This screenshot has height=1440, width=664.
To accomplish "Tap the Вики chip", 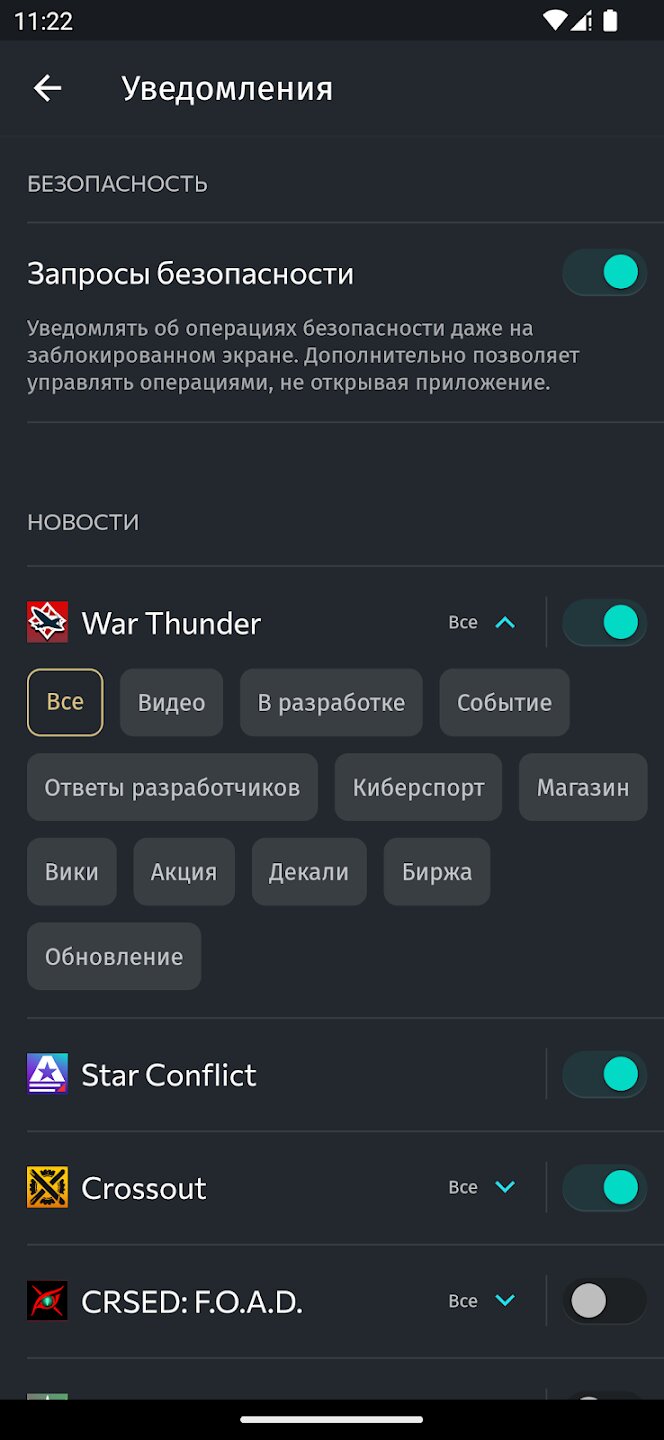I will click(72, 872).
